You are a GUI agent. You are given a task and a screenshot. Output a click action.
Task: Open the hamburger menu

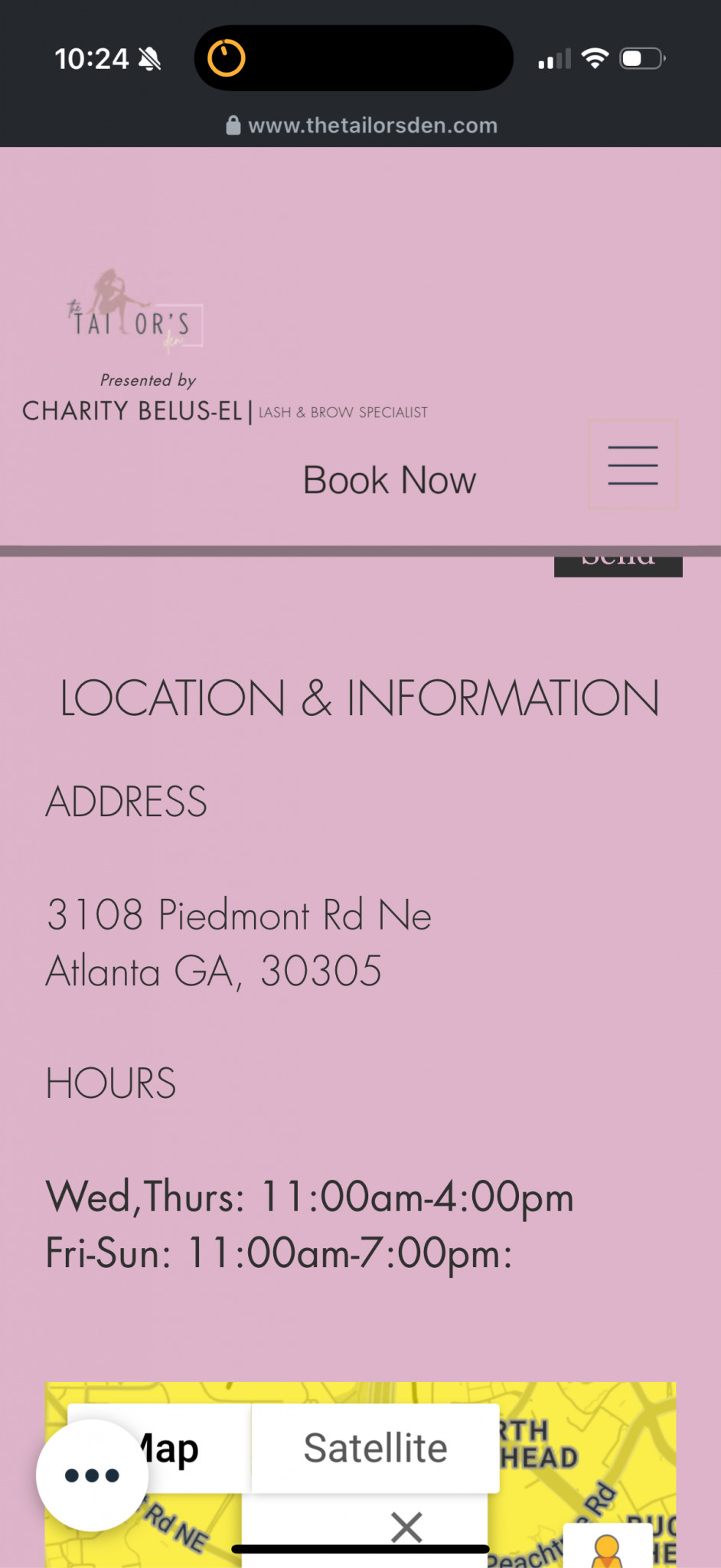(x=632, y=465)
